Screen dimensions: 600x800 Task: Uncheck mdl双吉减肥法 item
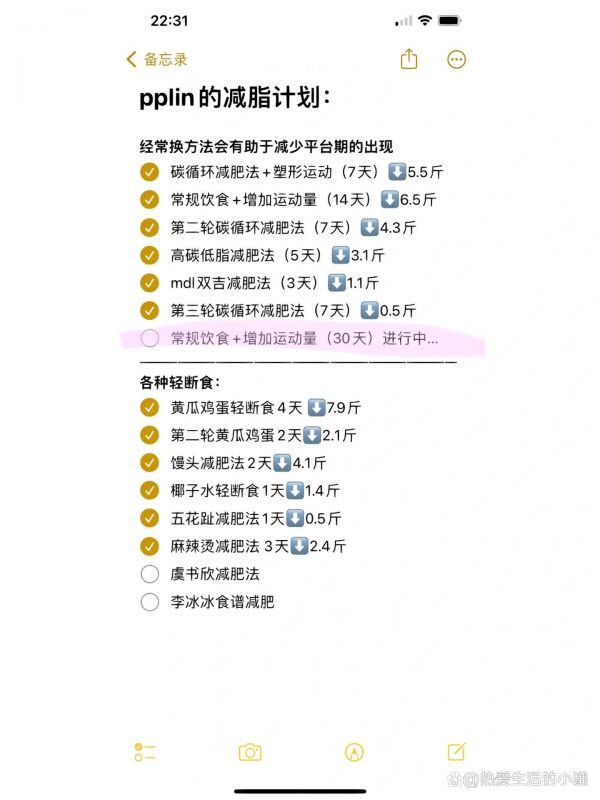pyautogui.click(x=150, y=282)
